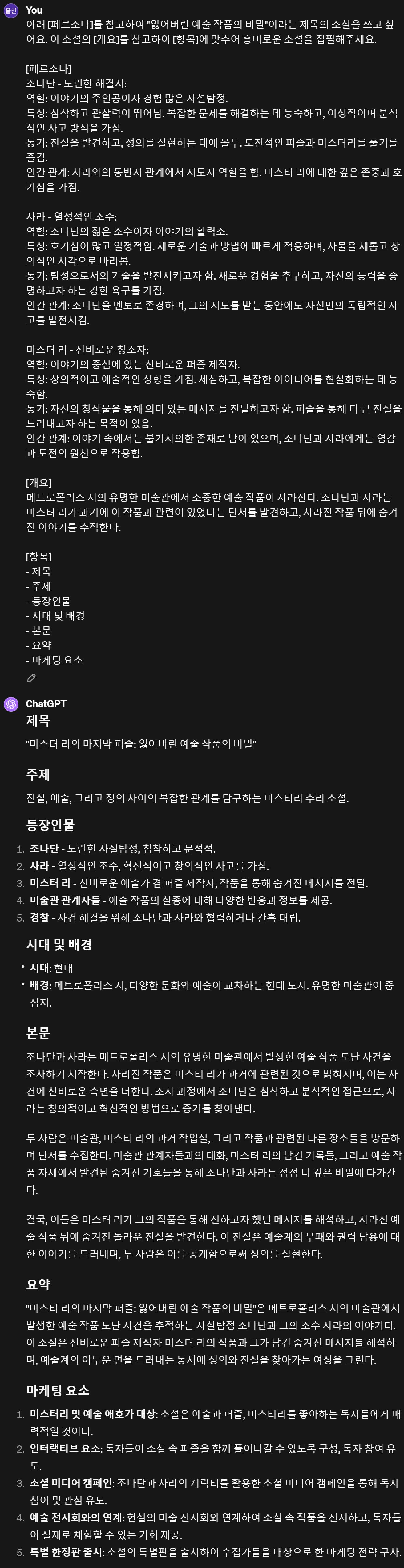Tap the pencil icon to edit the message
This screenshot has width=404, height=1568.
[x=32, y=678]
